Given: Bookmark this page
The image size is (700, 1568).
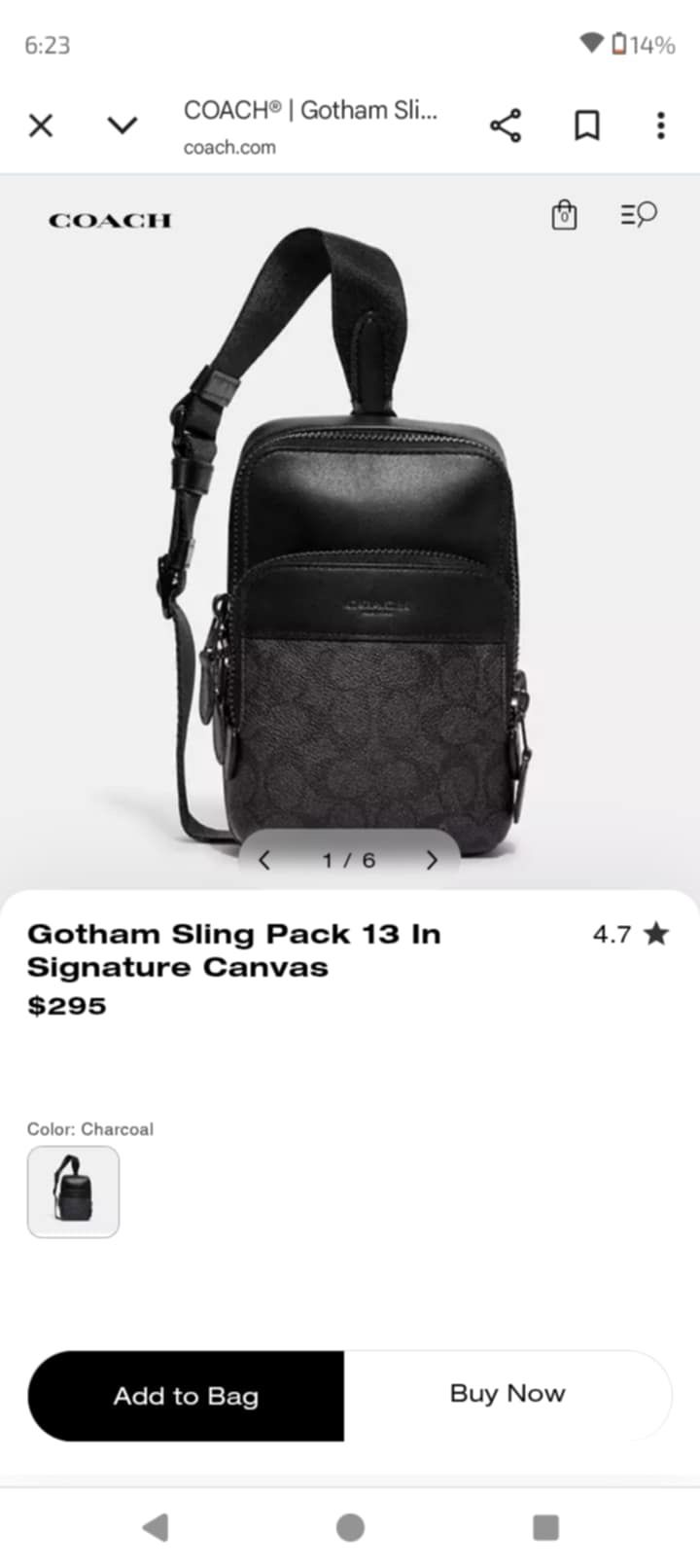Looking at the screenshot, I should click(x=586, y=125).
